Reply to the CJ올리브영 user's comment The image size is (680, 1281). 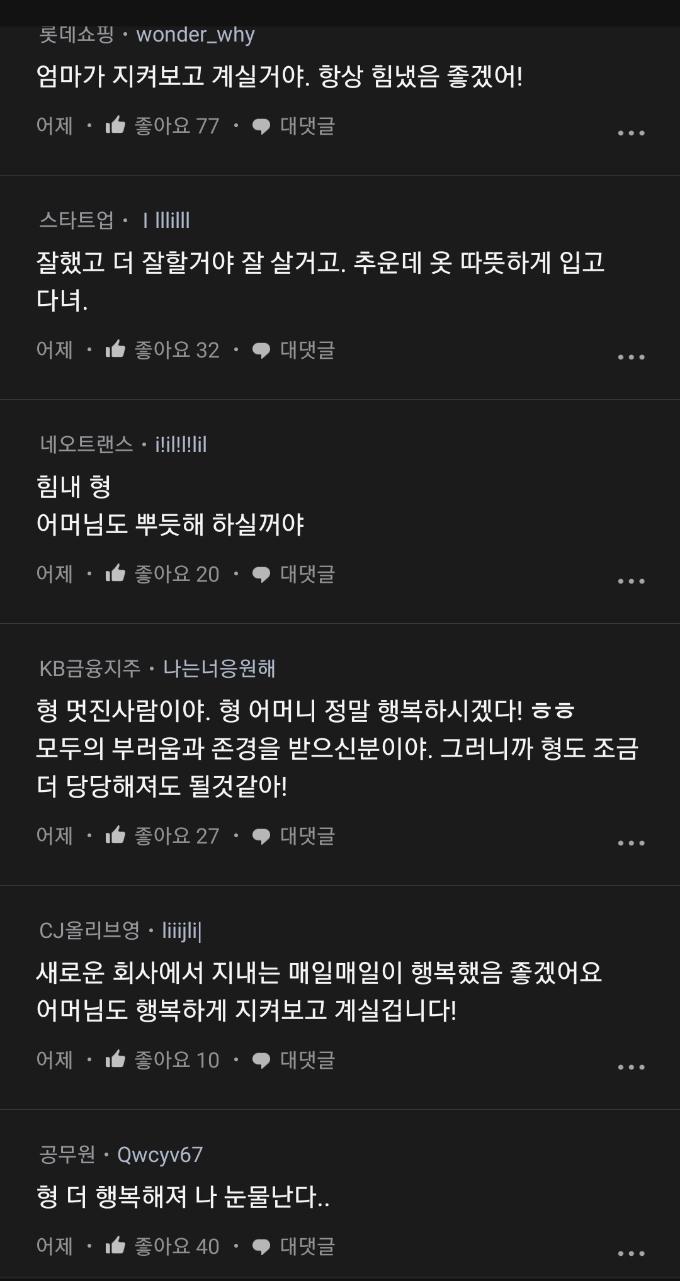point(293,1060)
